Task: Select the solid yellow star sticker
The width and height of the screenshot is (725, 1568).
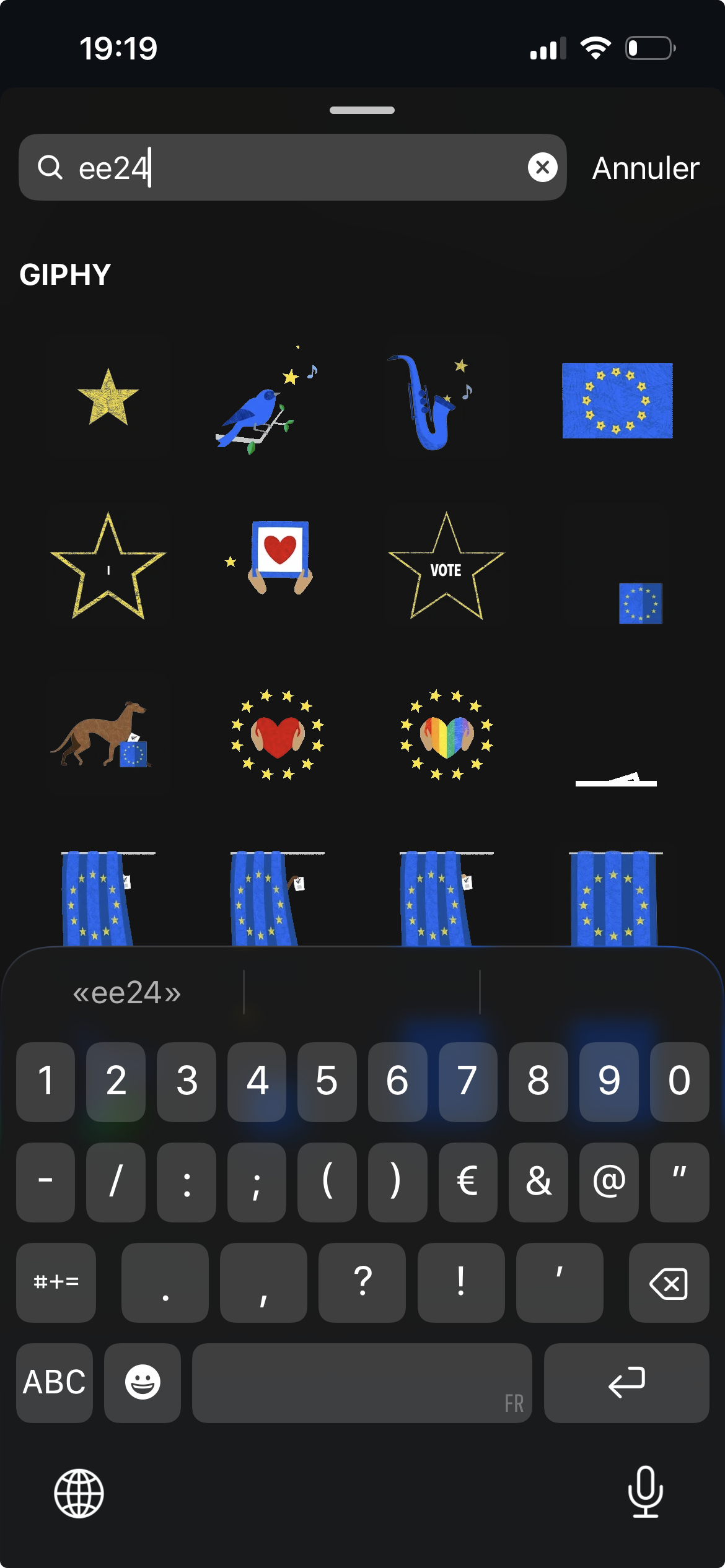Action: [108, 398]
